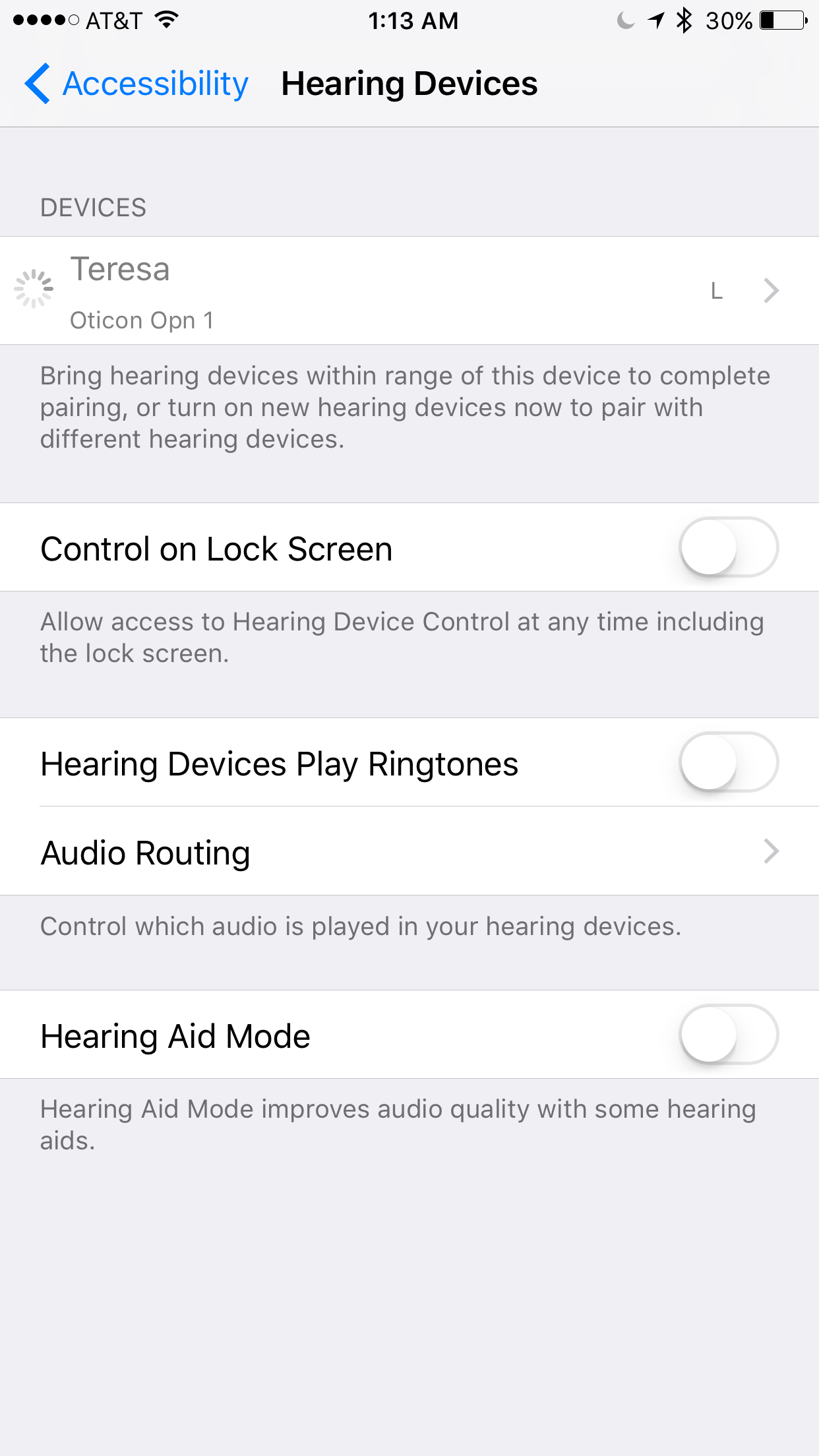Tap the AT&T carrier label
Screen dimensions: 819x1456
[x=112, y=20]
